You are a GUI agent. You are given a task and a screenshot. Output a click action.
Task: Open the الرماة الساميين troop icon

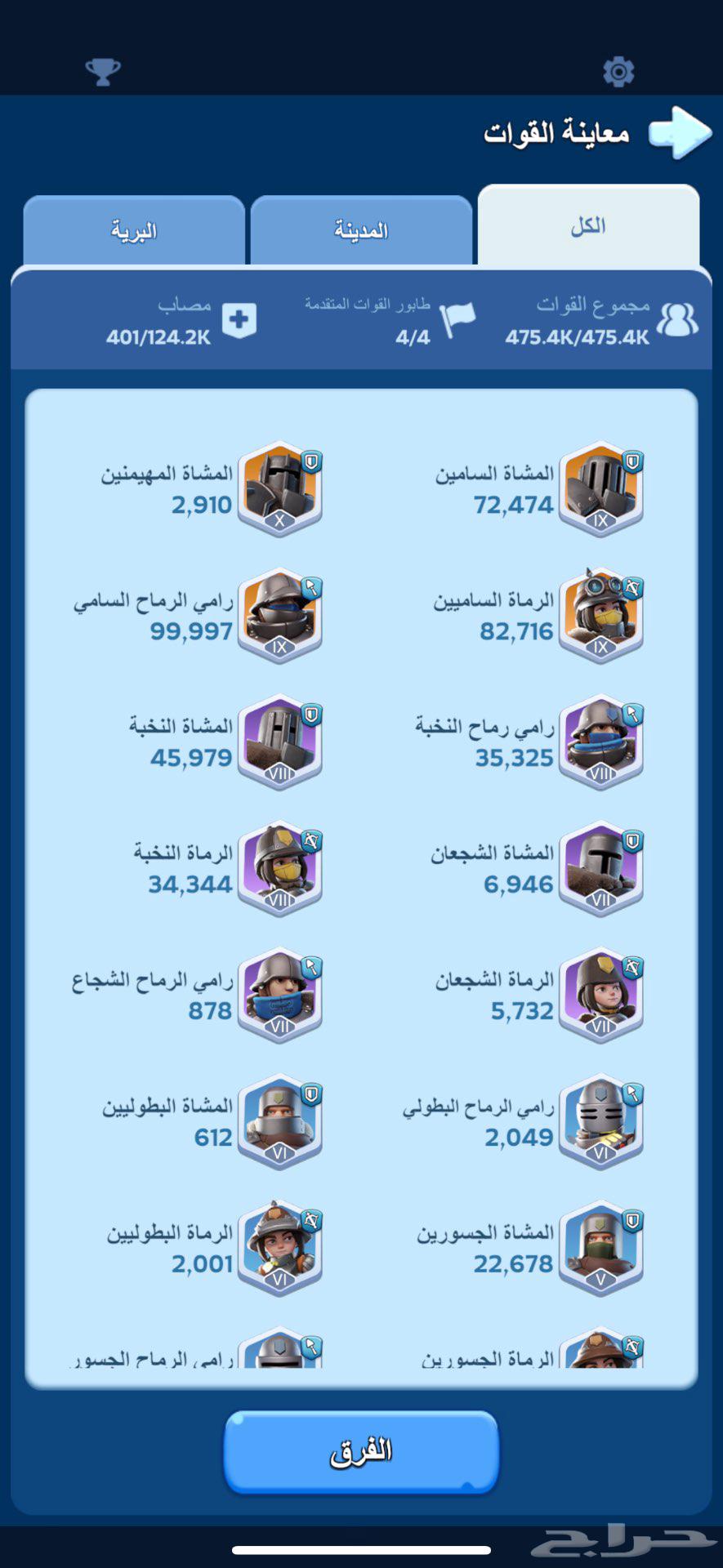[601, 615]
